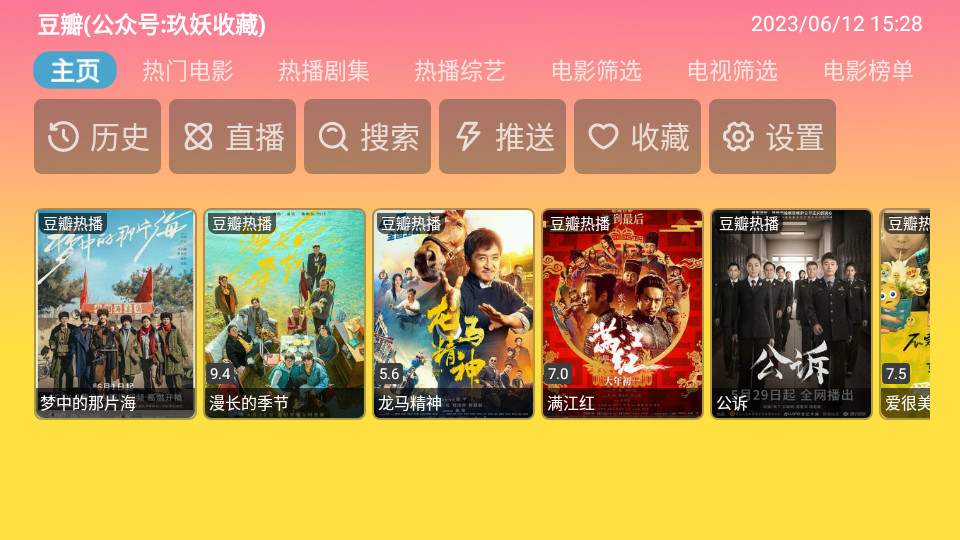Tap the 满江红 poster
Viewport: 960px width, 540px height.
point(622,314)
